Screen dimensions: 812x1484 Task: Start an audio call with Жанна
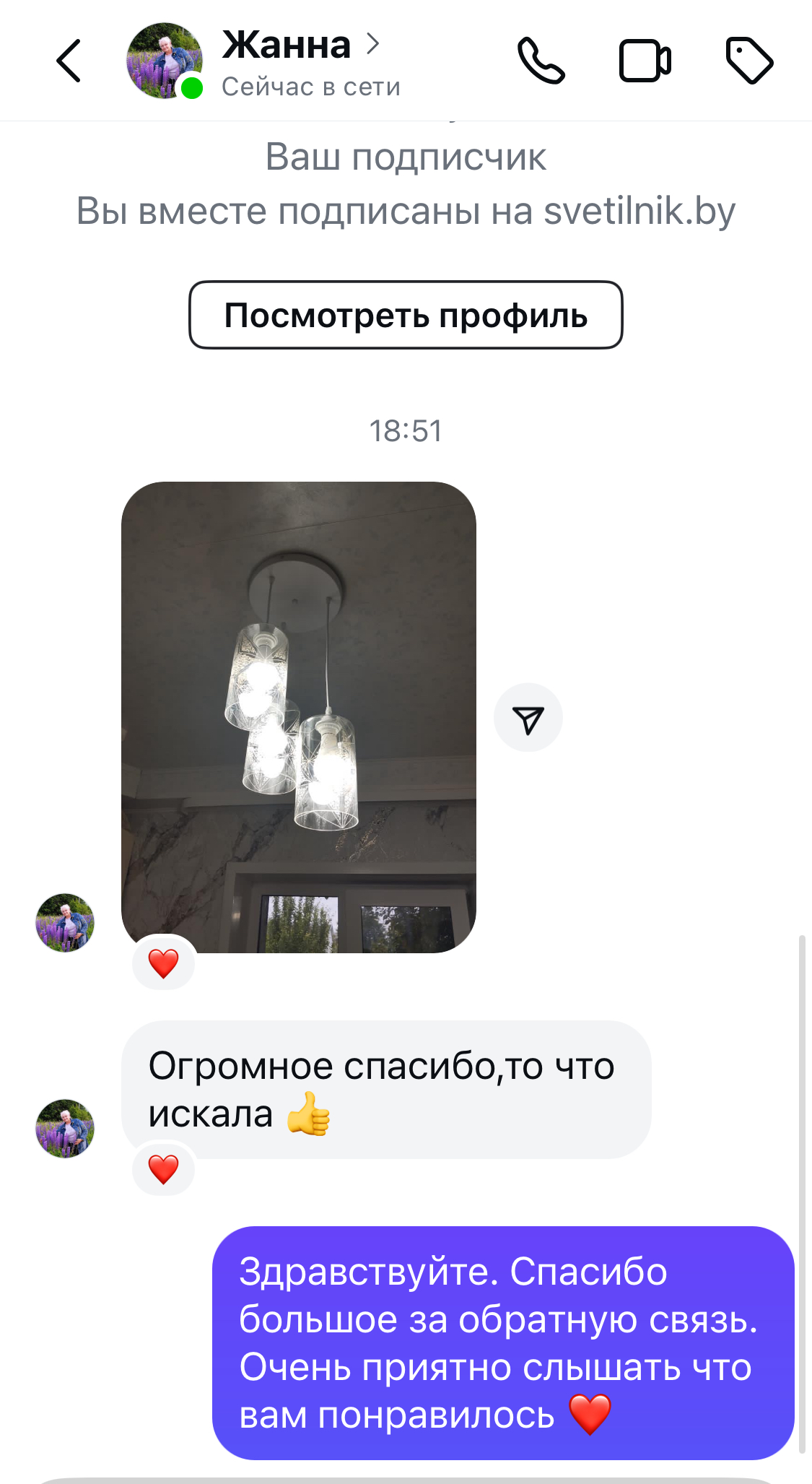[541, 61]
